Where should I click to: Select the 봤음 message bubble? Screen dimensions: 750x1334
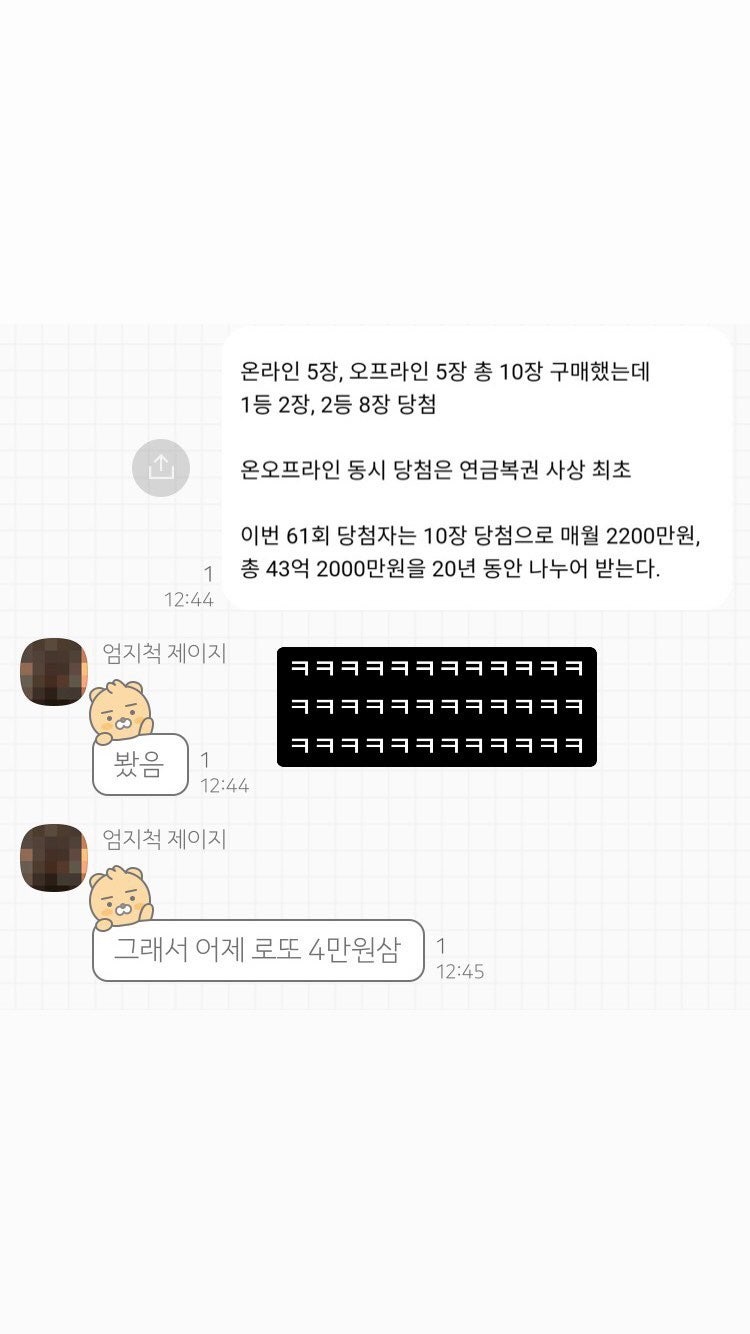[139, 764]
